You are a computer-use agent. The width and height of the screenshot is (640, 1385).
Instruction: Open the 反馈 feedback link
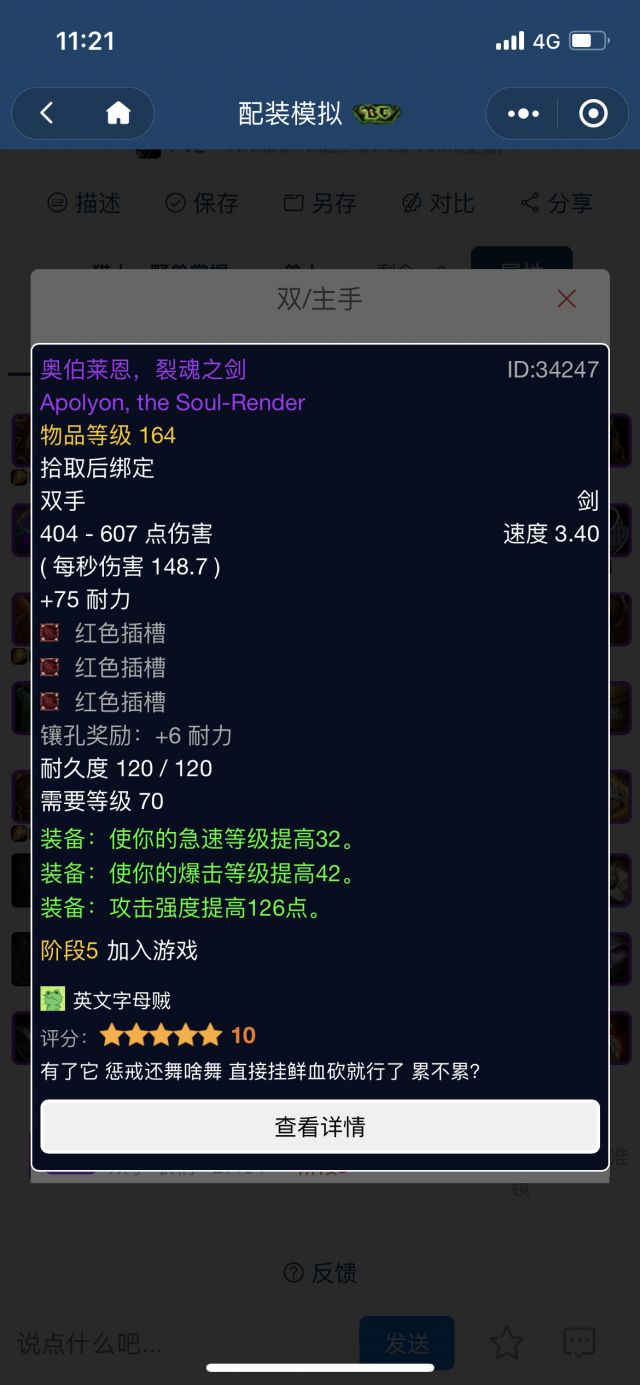tap(320, 1272)
